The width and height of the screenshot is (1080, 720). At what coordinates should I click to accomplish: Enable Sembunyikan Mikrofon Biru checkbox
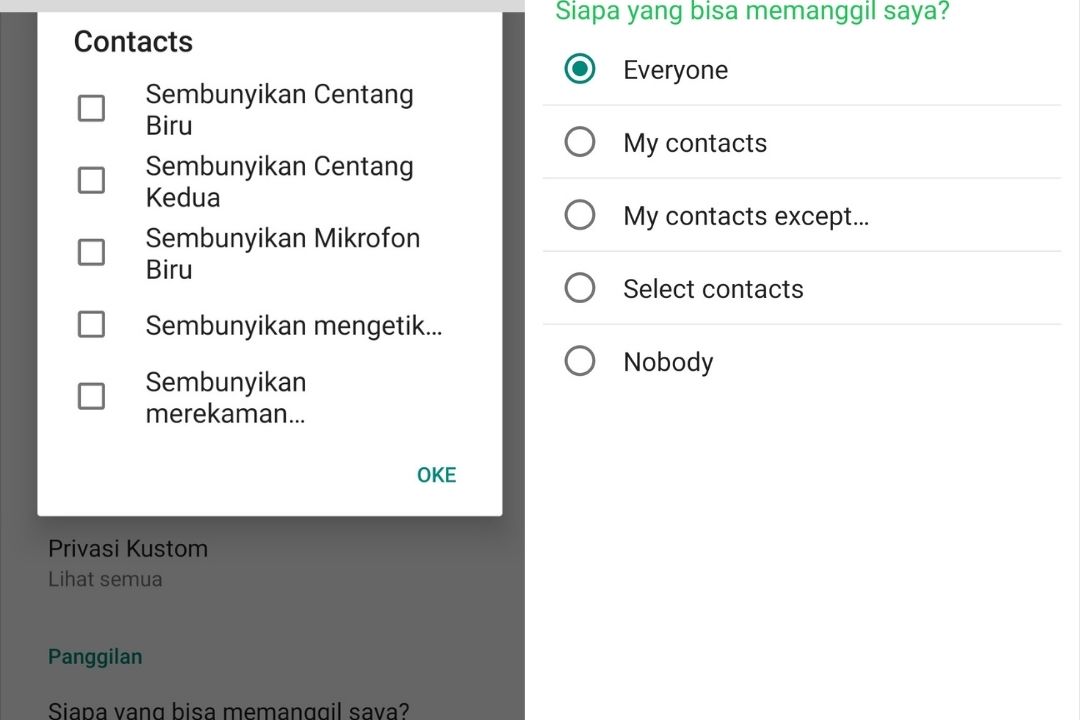coord(91,252)
